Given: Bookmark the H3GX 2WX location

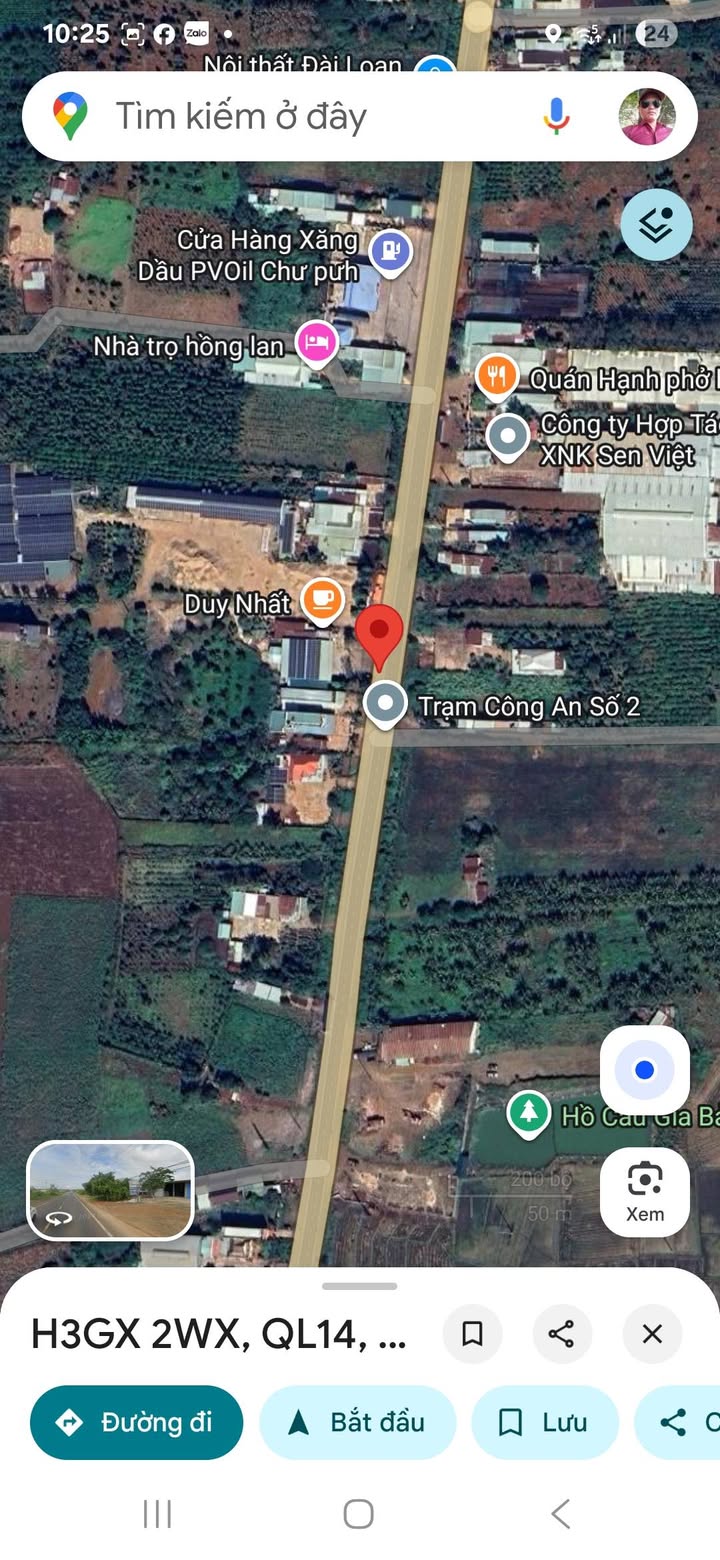Looking at the screenshot, I should tap(472, 1333).
